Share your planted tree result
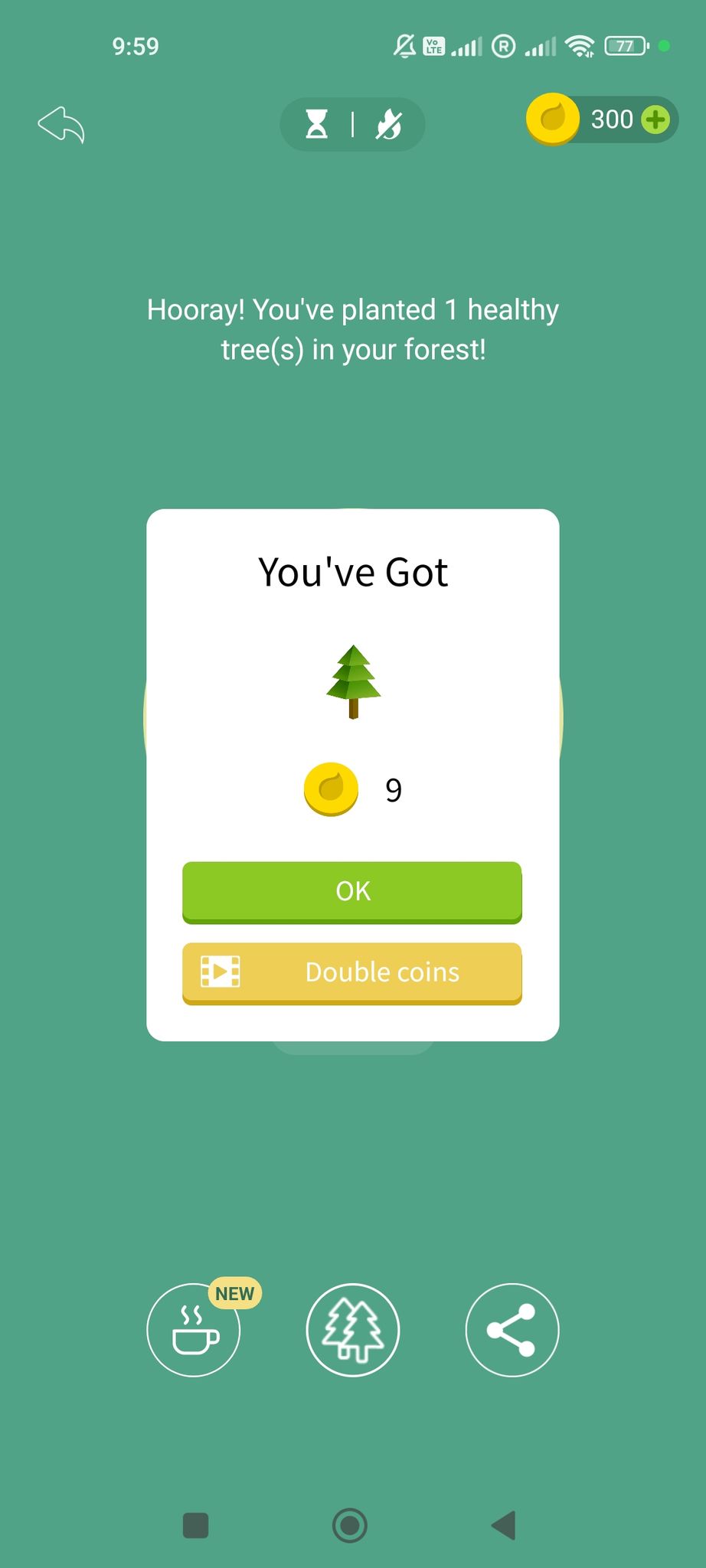Screen dimensions: 706x1568 [512, 1330]
